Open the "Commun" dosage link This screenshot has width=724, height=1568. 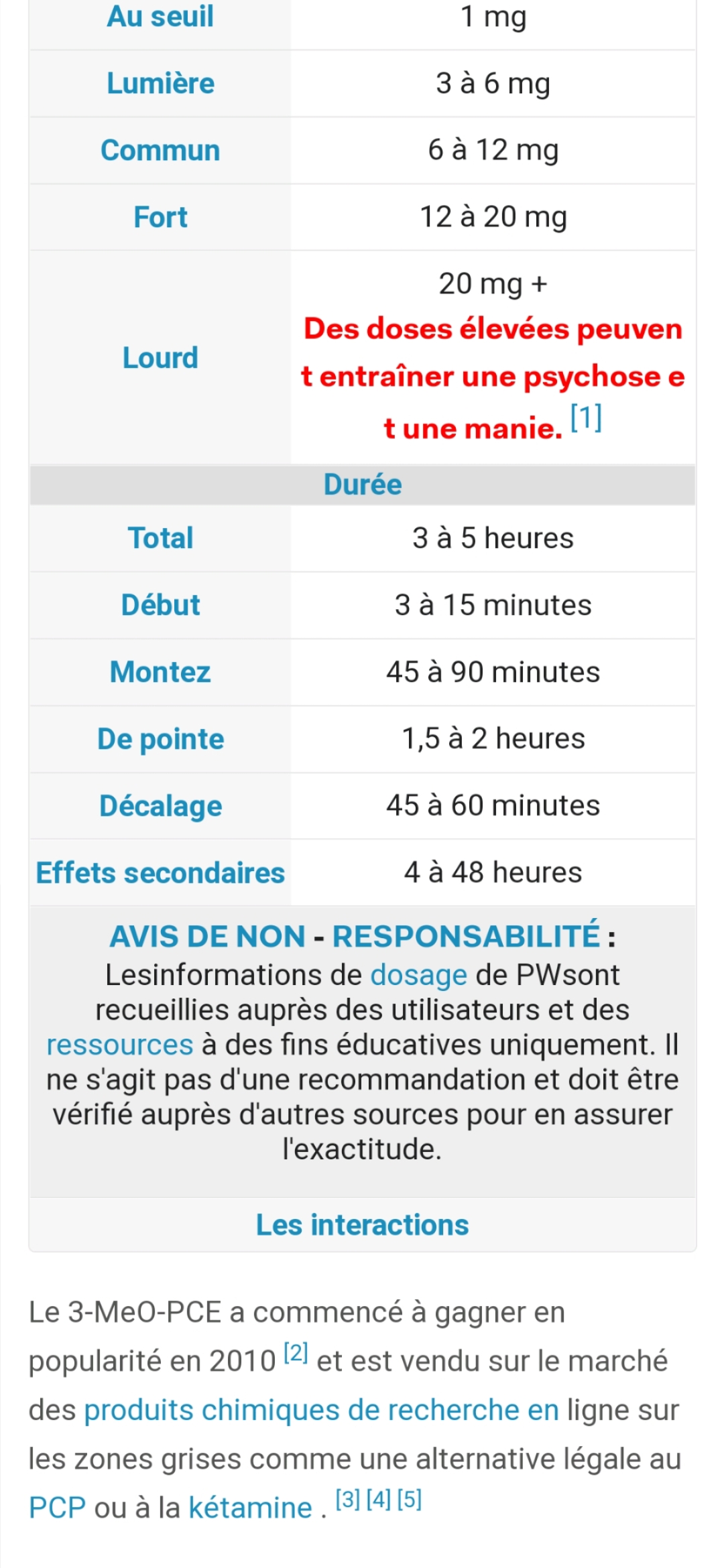(160, 150)
